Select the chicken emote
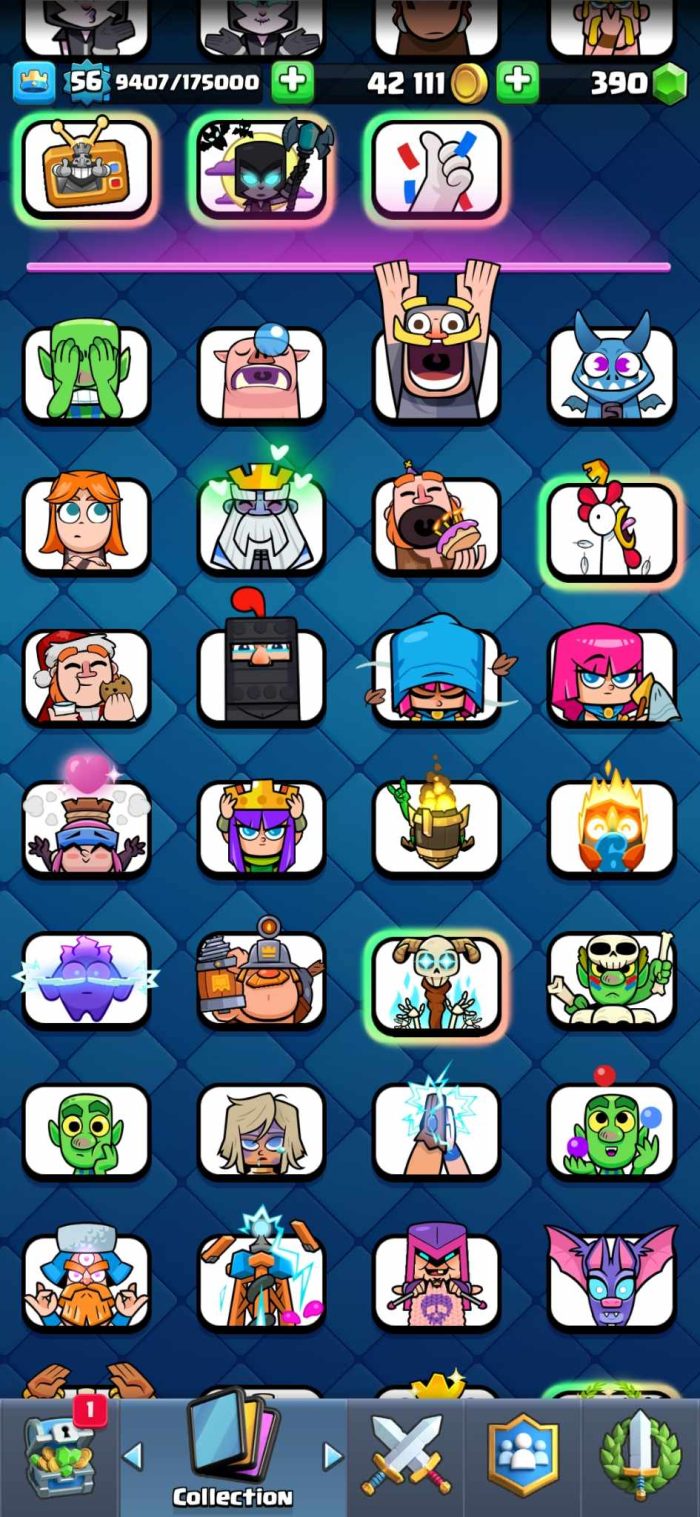 [x=611, y=529]
